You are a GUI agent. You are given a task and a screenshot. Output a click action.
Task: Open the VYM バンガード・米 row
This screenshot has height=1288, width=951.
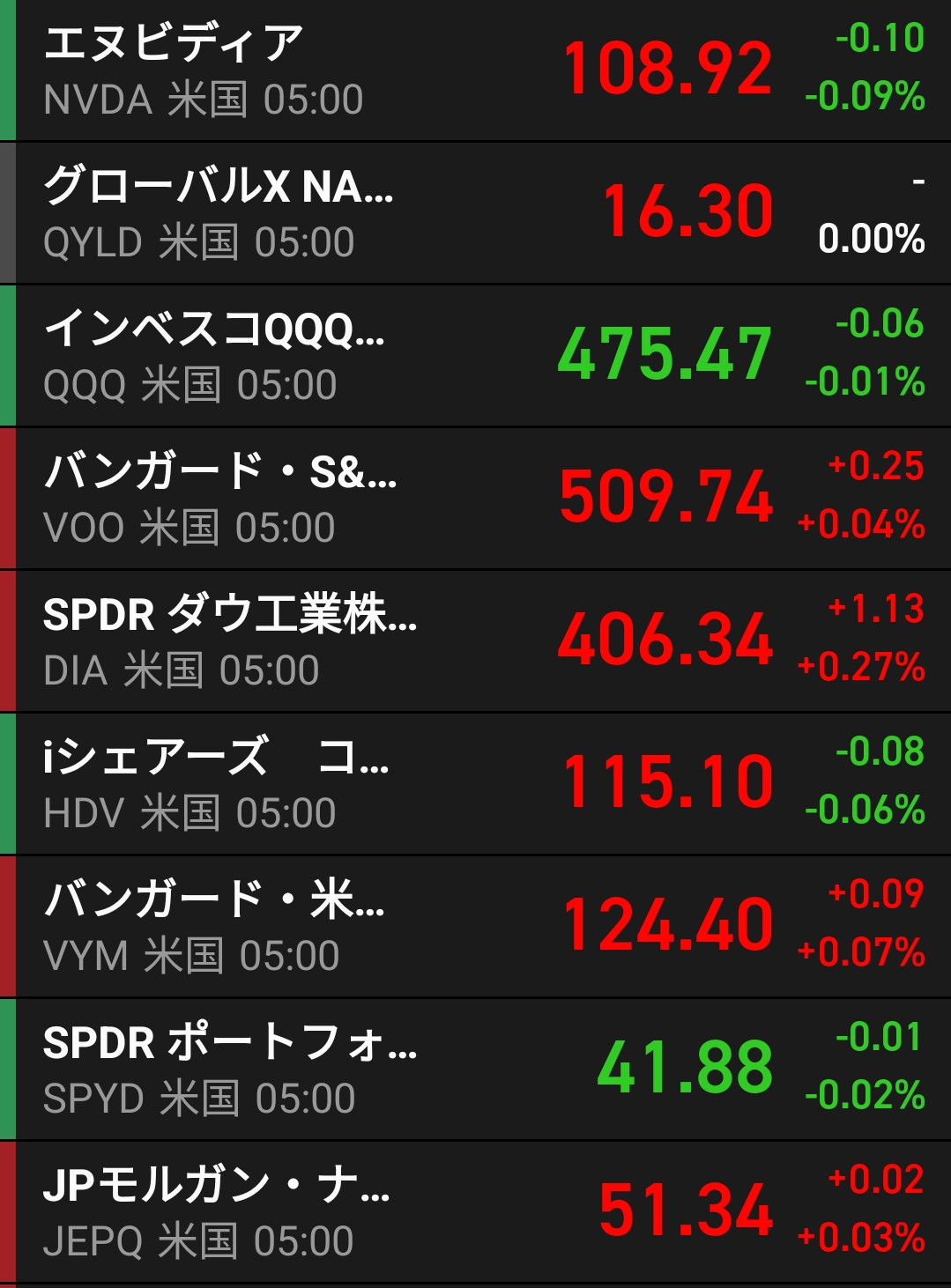[x=476, y=927]
